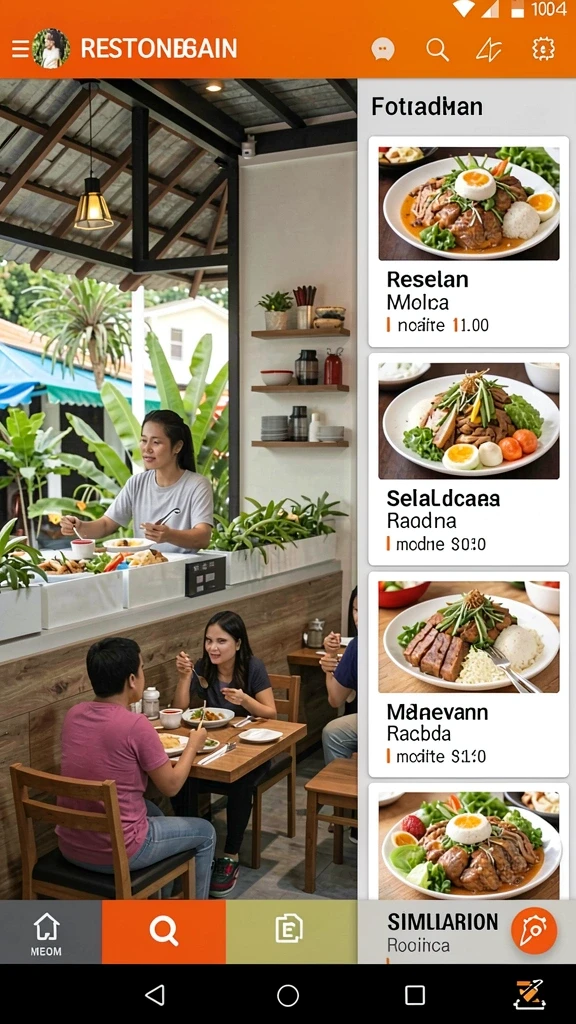
Task: Open the Reselan Molca dish card
Action: pyautogui.click(x=468, y=242)
